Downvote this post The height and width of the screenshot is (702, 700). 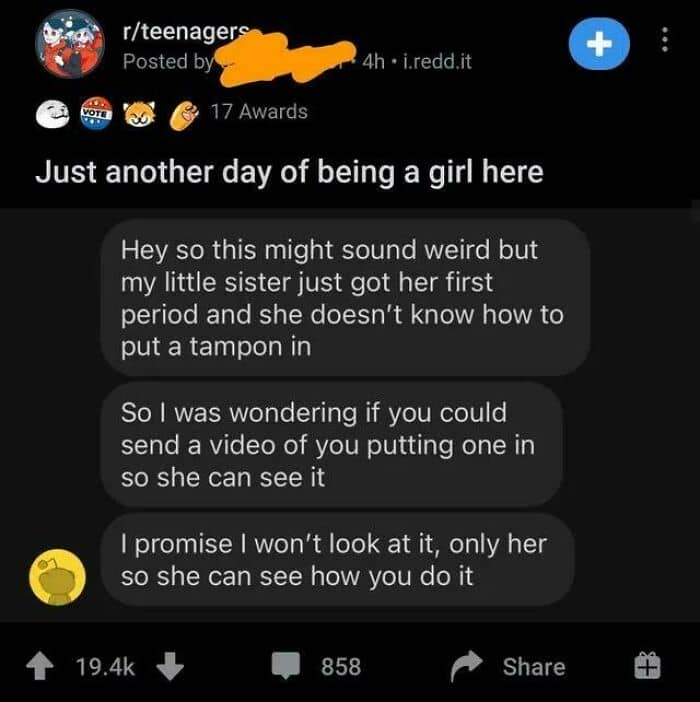click(x=170, y=667)
